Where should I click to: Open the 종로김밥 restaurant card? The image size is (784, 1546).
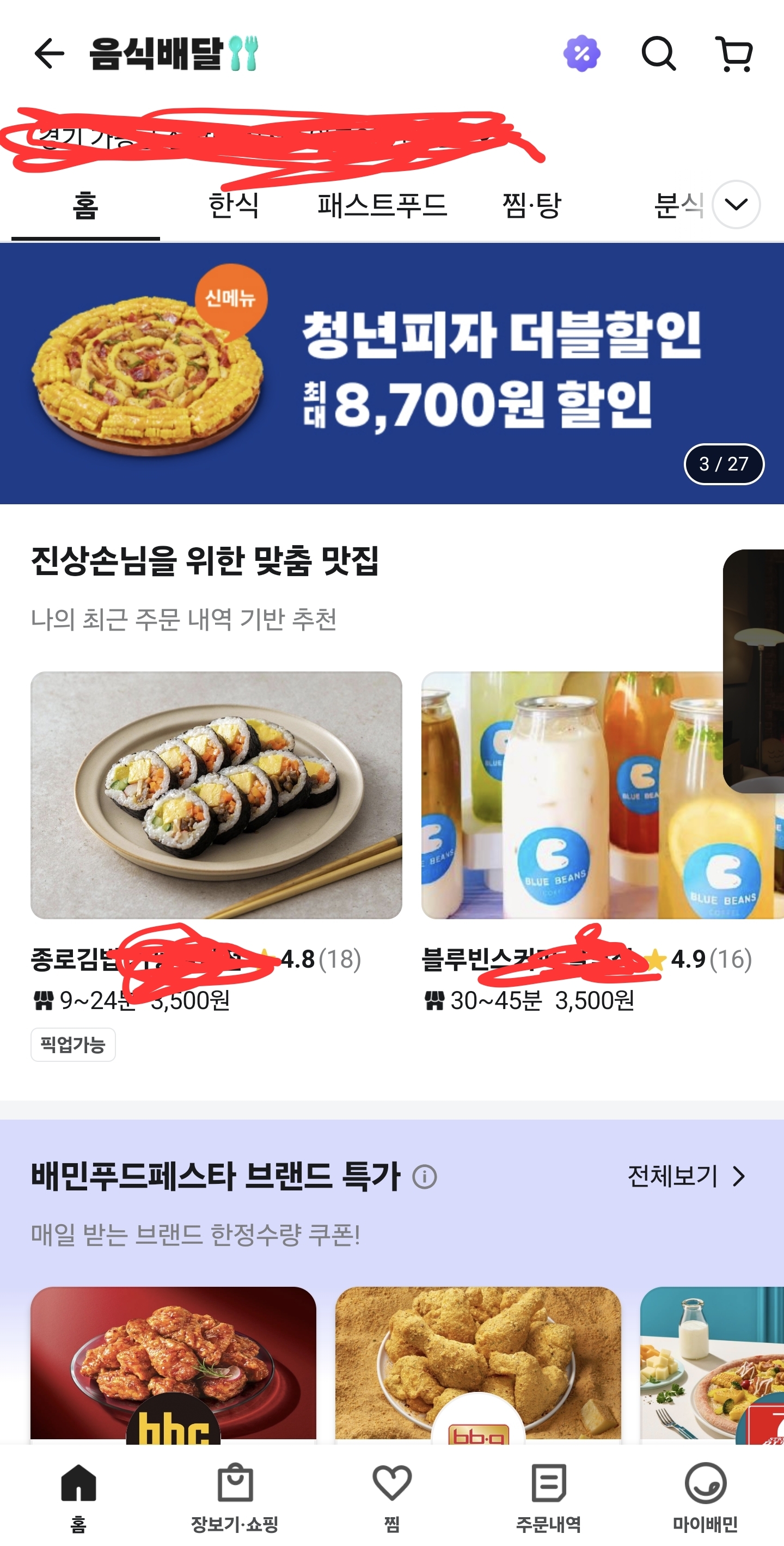click(x=216, y=795)
